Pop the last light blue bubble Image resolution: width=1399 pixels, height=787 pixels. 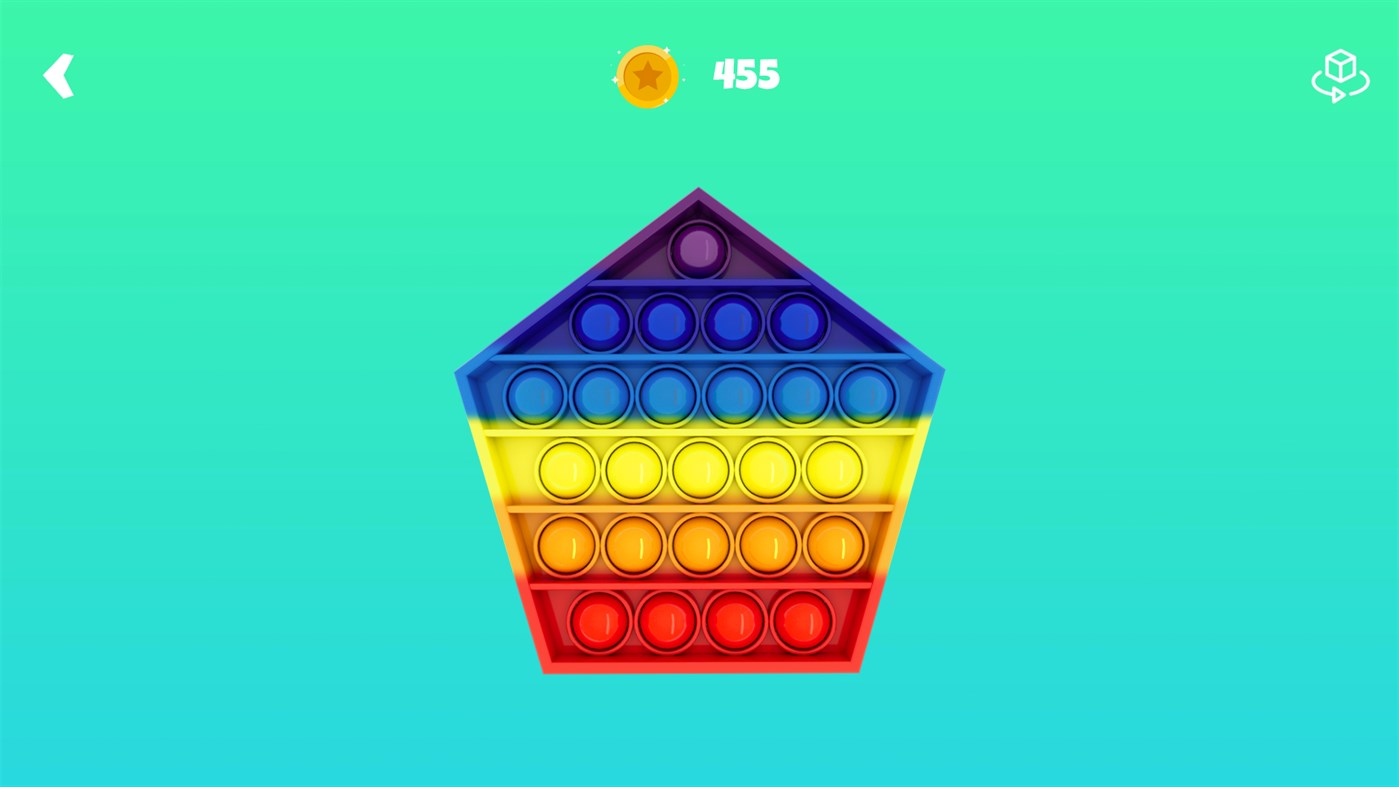tap(866, 396)
